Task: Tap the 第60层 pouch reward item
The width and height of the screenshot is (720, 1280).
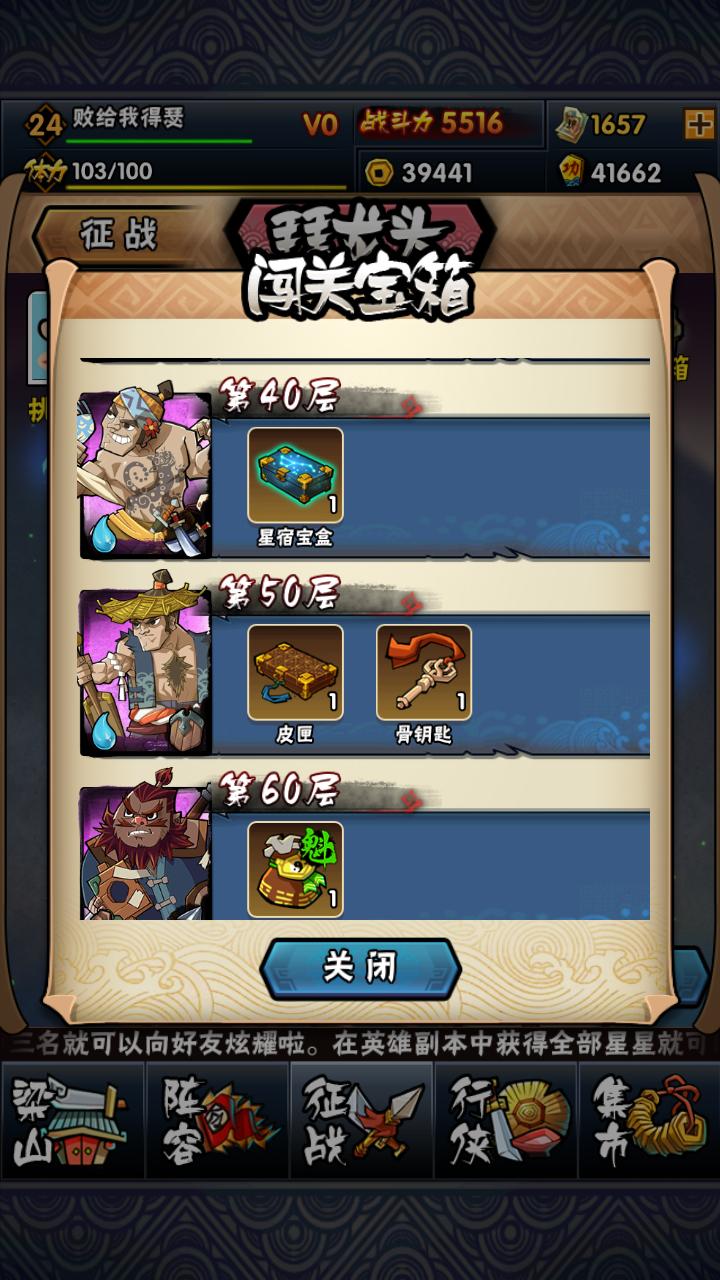Action: (295, 868)
